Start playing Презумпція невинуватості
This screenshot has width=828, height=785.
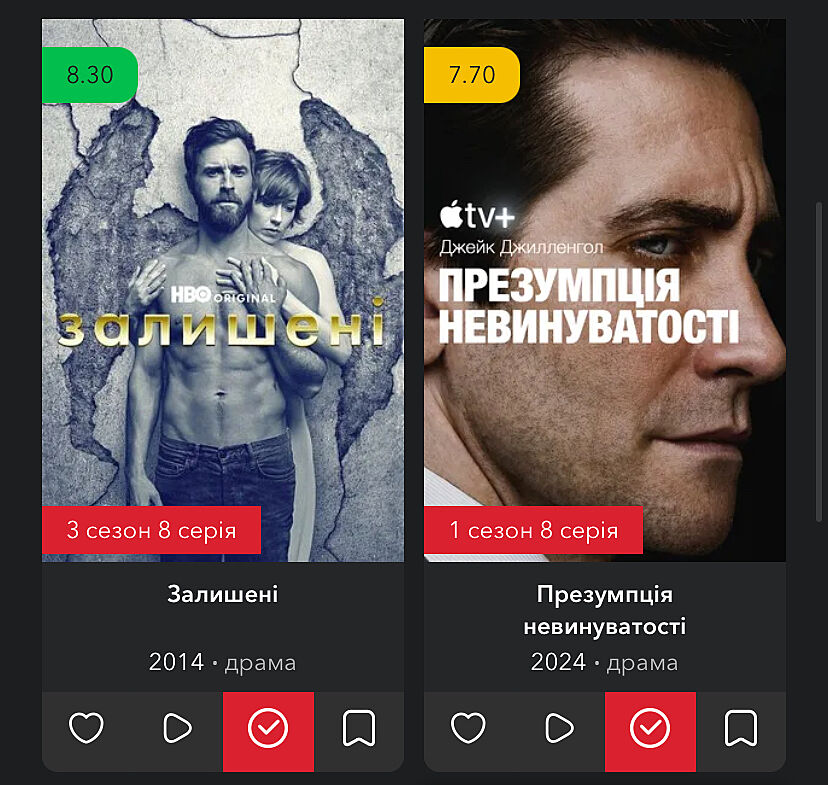(x=559, y=729)
